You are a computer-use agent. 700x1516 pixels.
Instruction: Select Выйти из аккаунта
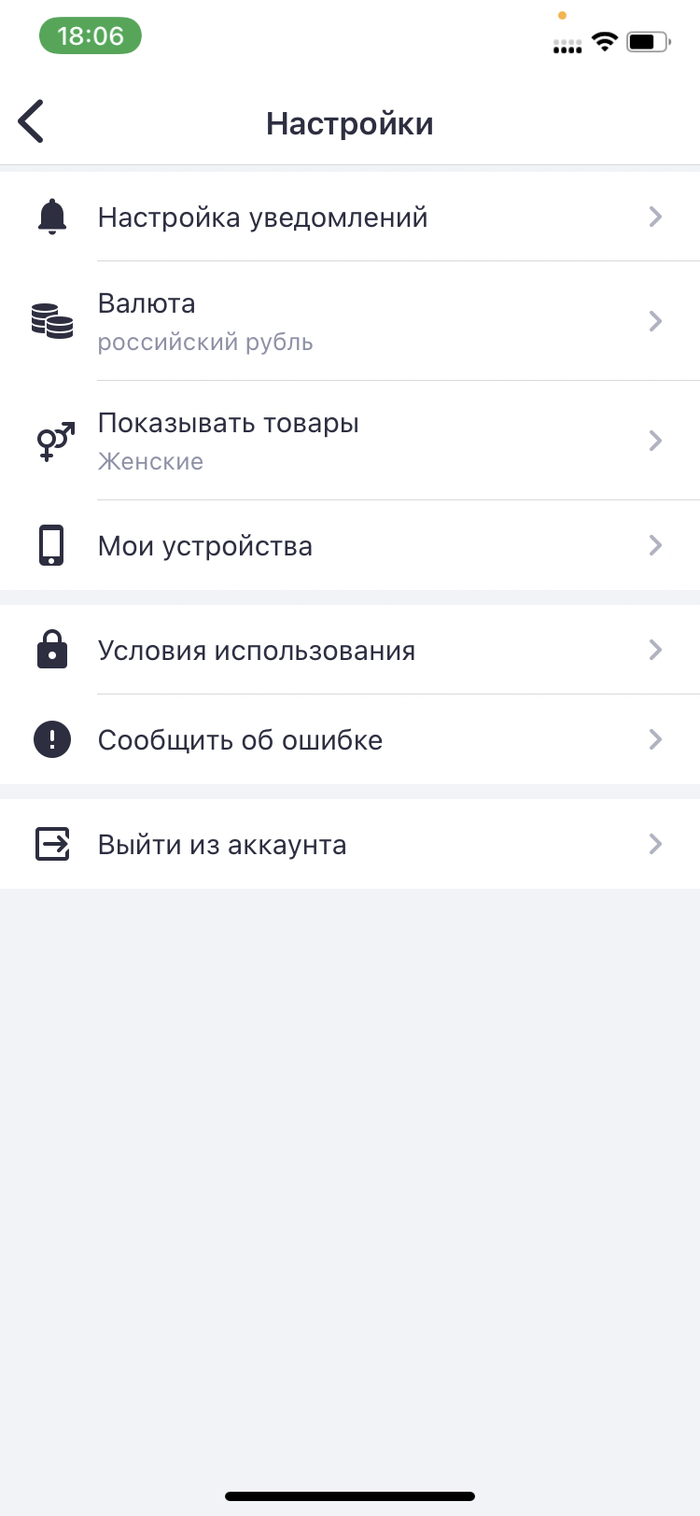click(x=350, y=845)
